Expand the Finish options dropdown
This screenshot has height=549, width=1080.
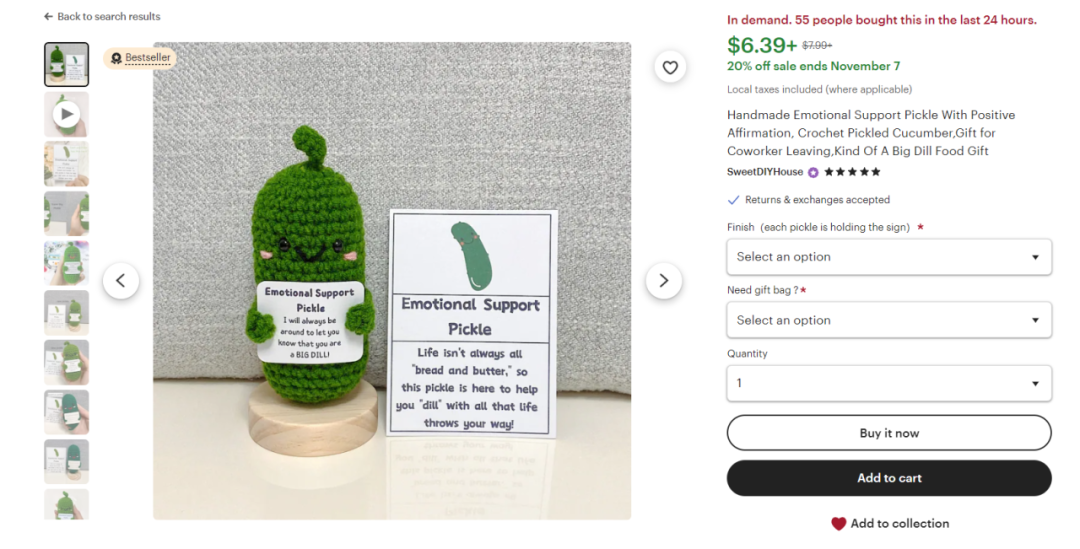click(x=888, y=257)
